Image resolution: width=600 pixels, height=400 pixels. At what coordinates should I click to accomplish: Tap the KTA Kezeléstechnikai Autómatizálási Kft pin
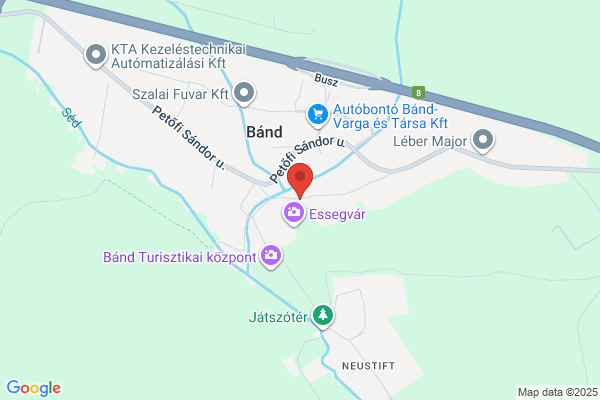pos(96,56)
